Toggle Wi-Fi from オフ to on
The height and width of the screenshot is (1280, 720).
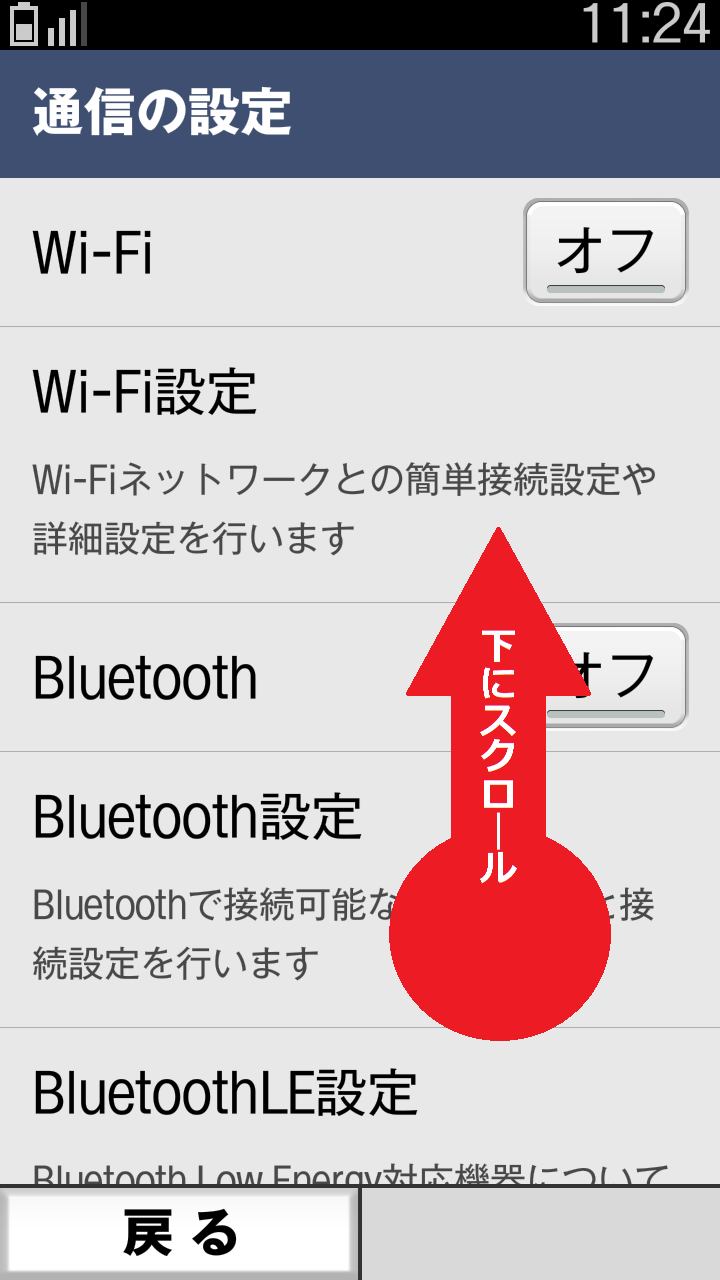[x=607, y=251]
